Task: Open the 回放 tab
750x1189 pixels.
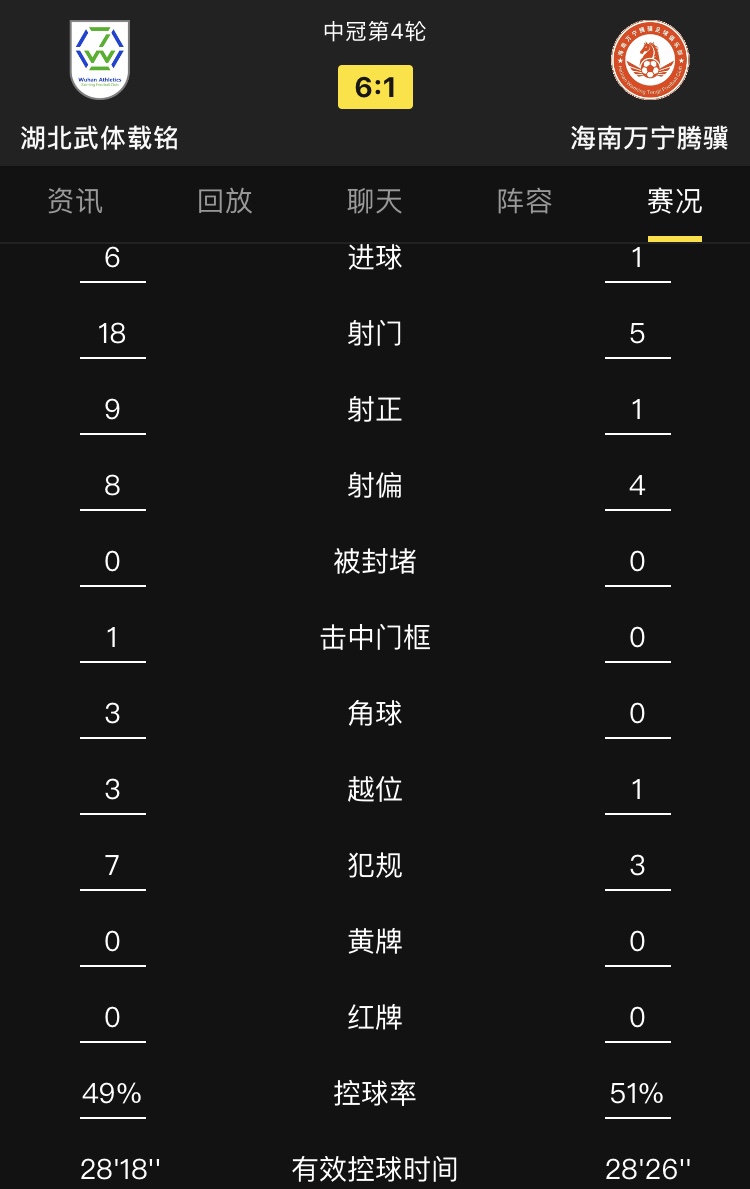Action: point(225,201)
